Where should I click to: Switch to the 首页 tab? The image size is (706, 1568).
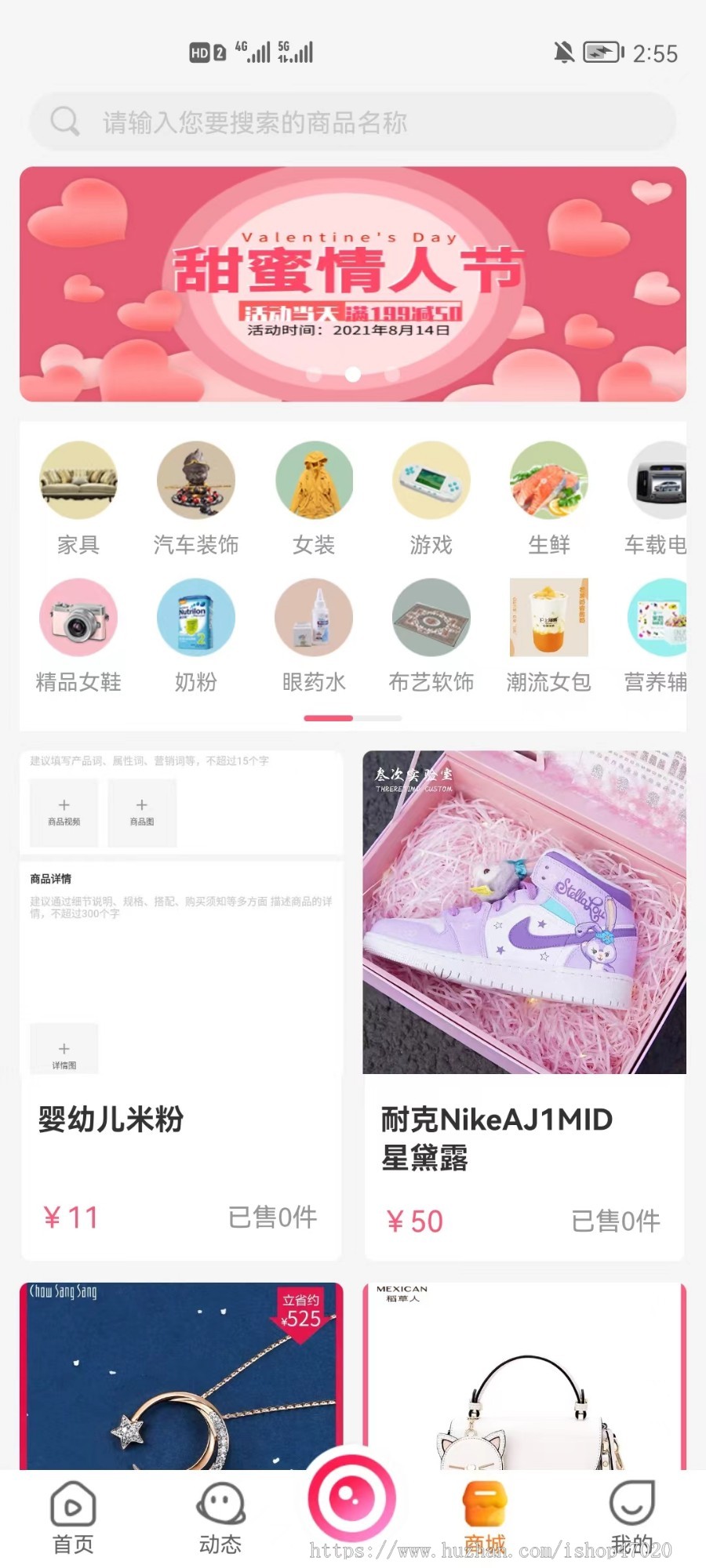[73, 1519]
